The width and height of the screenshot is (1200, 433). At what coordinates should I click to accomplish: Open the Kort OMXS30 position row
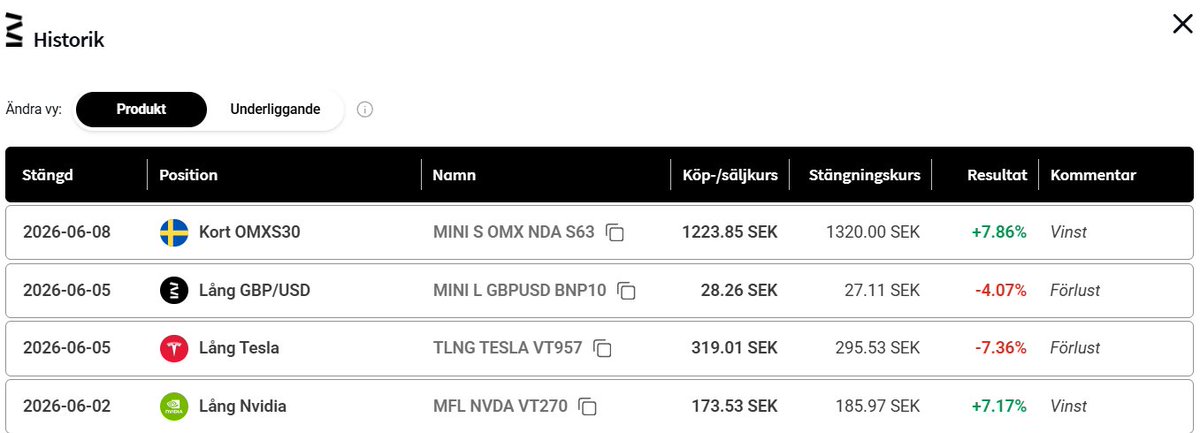(599, 232)
